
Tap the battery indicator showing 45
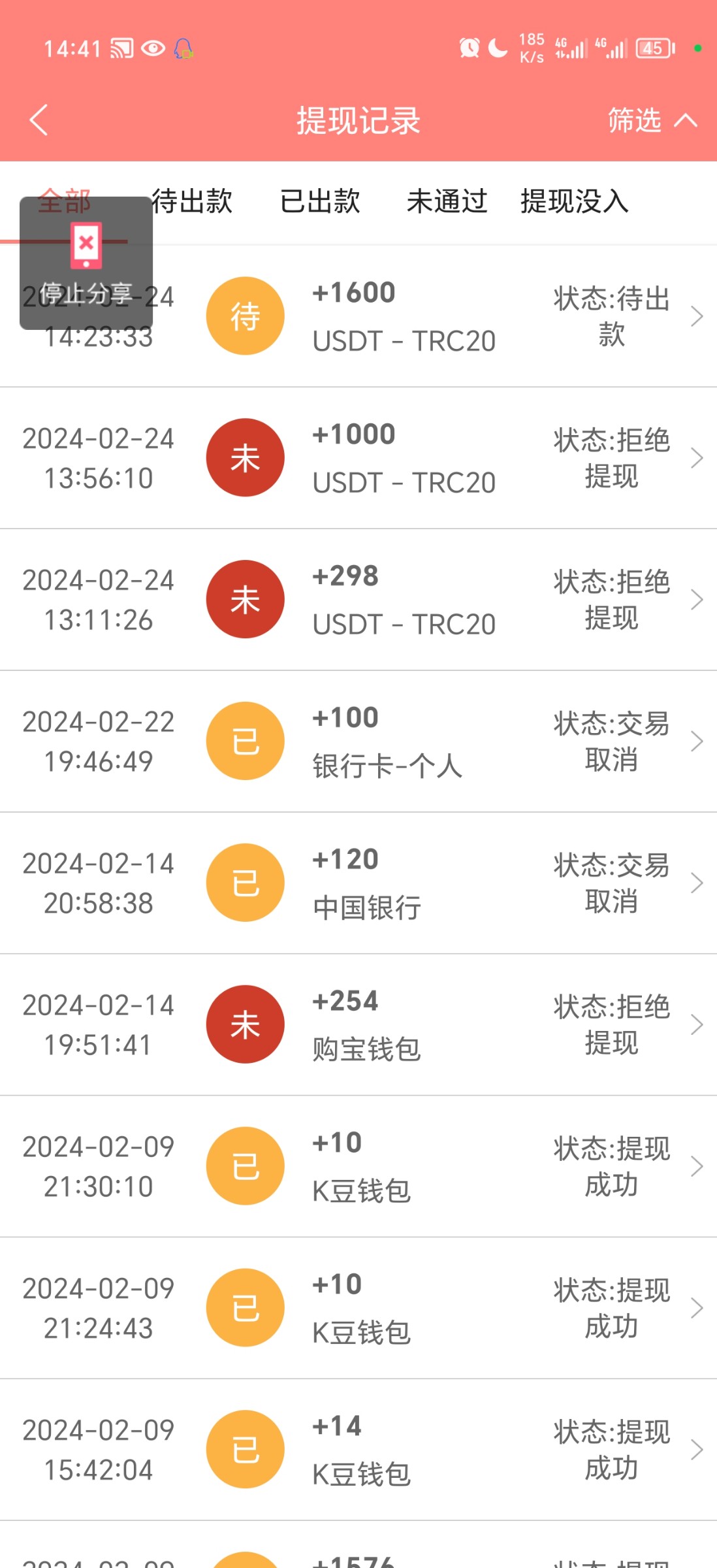tap(654, 48)
